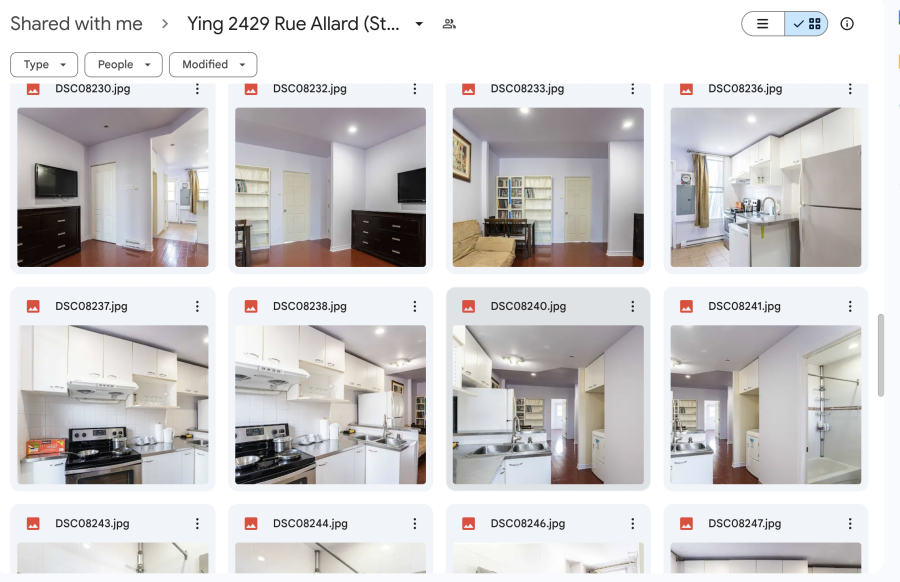Image resolution: width=900 pixels, height=582 pixels.
Task: Open more options for DSC08236.jpg
Action: click(x=850, y=89)
